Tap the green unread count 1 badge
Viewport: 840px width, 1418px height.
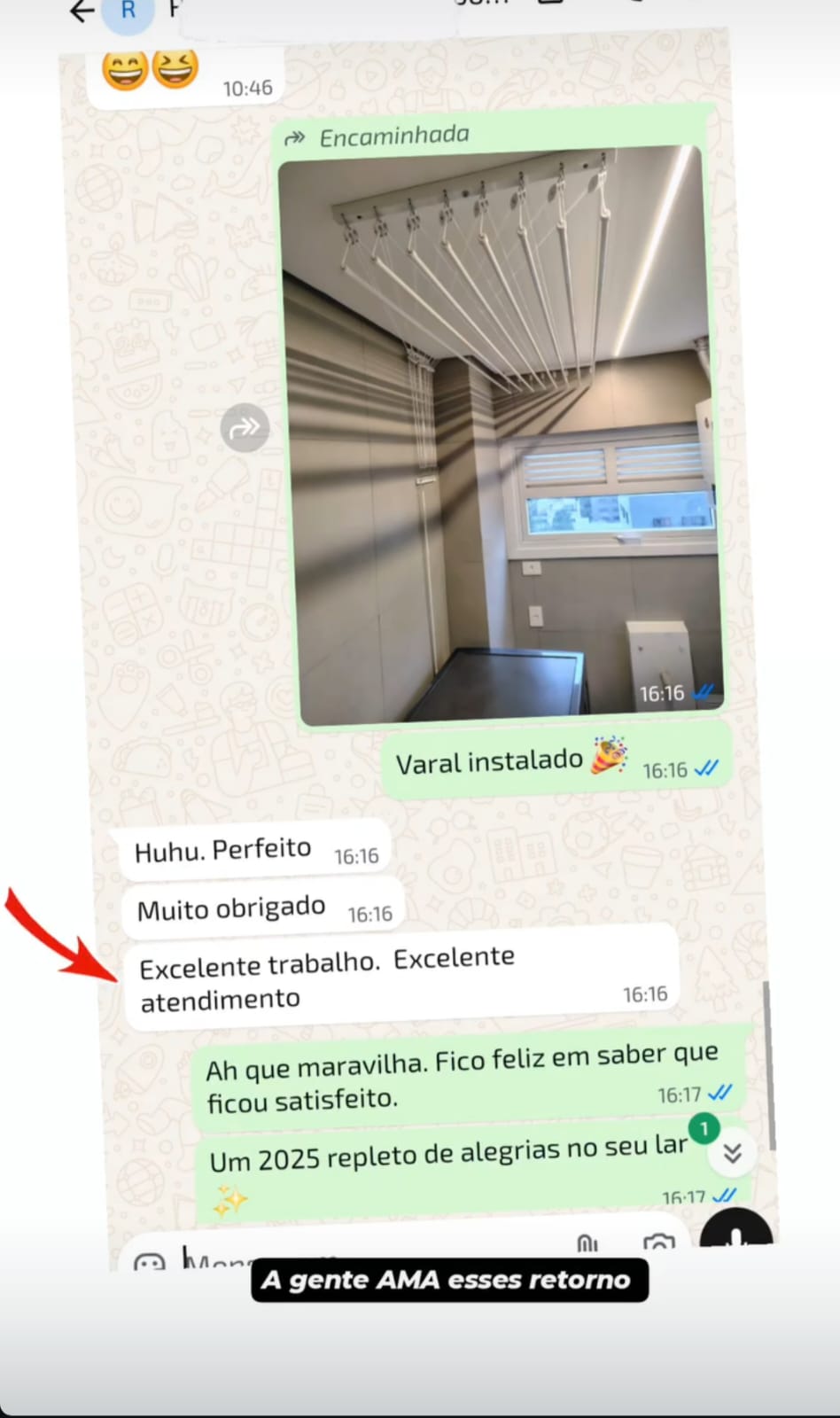[704, 1128]
